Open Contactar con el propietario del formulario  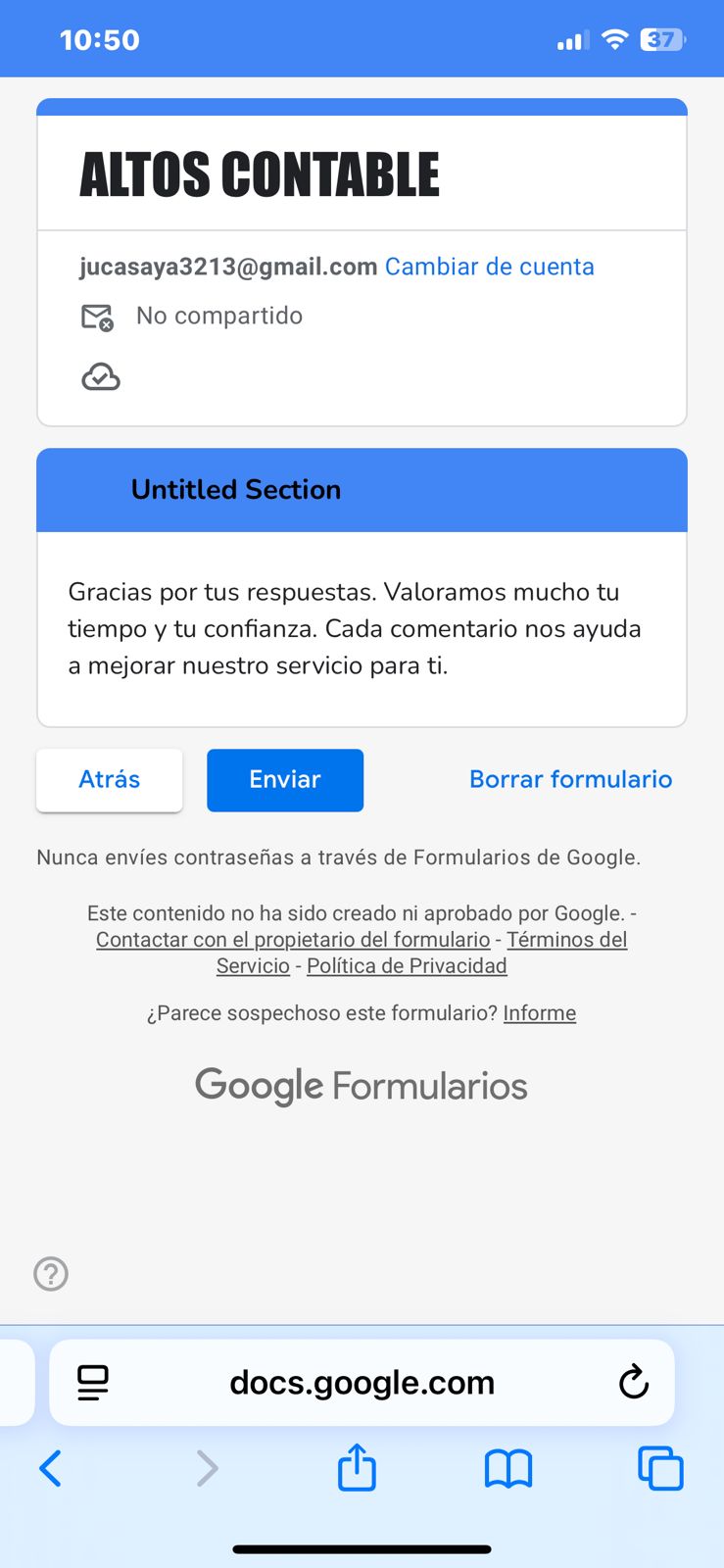[293, 940]
